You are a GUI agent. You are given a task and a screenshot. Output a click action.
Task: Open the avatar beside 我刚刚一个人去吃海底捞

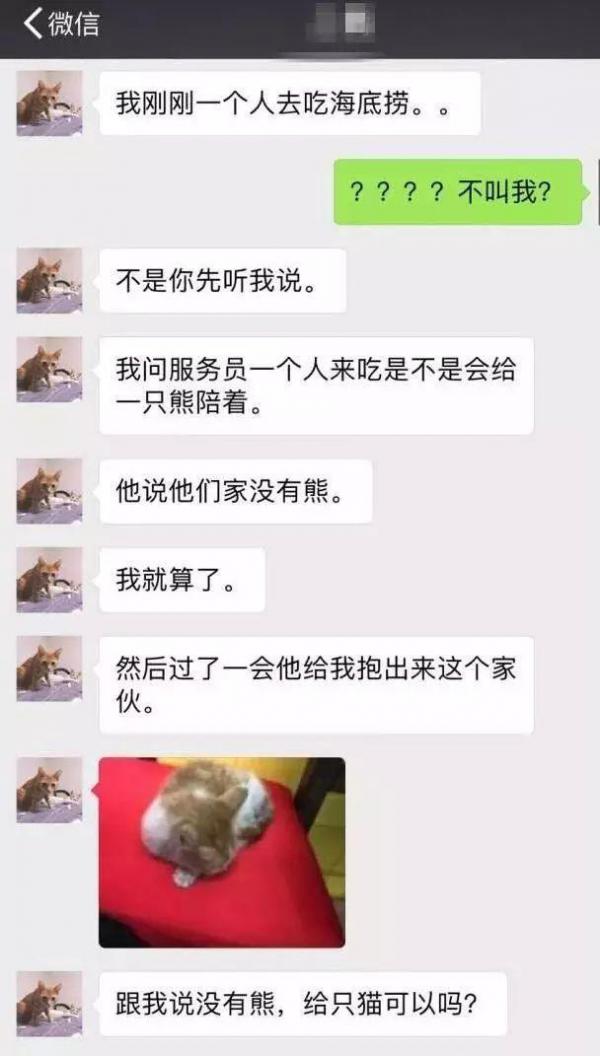[49, 104]
